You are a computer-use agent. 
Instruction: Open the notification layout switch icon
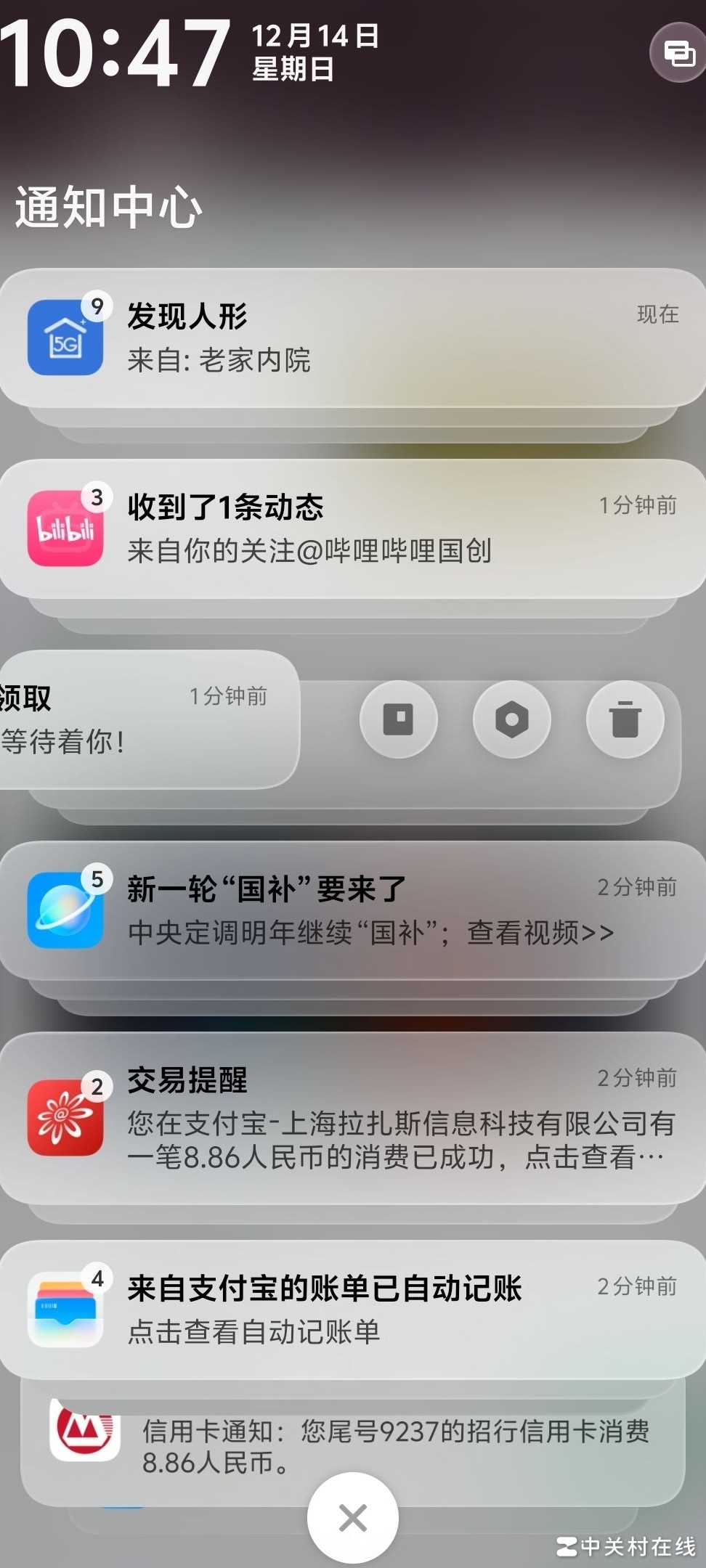click(x=679, y=53)
